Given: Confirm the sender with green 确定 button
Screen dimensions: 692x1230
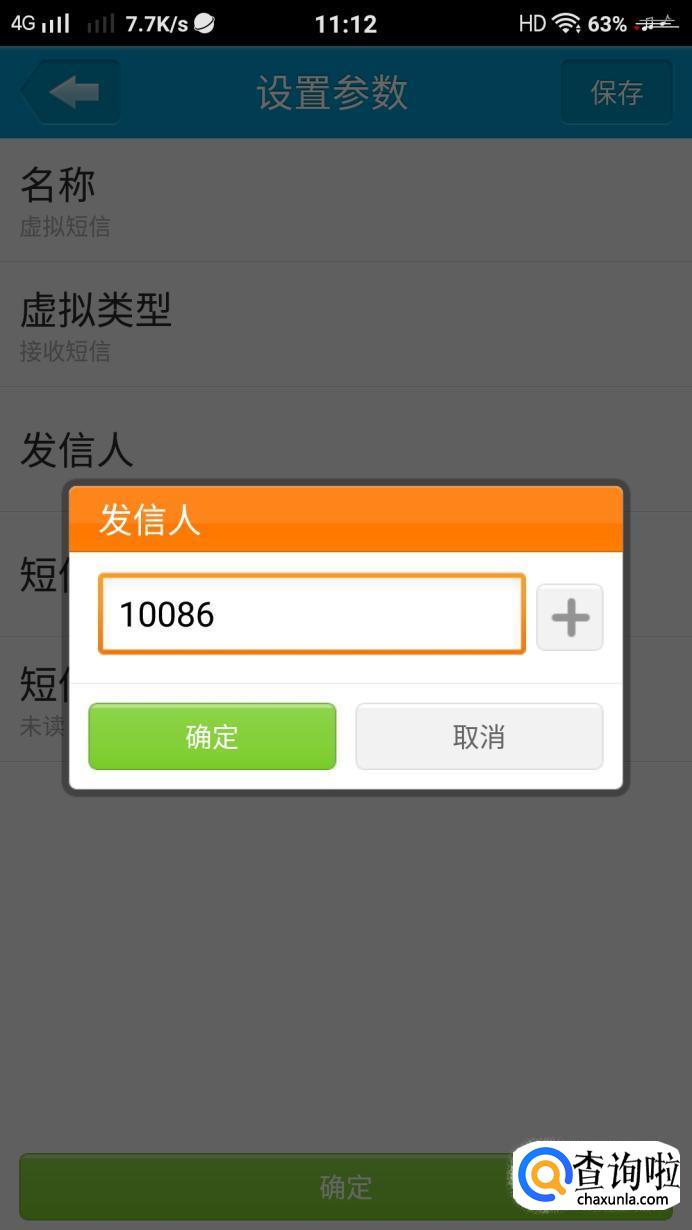Looking at the screenshot, I should click(x=212, y=737).
